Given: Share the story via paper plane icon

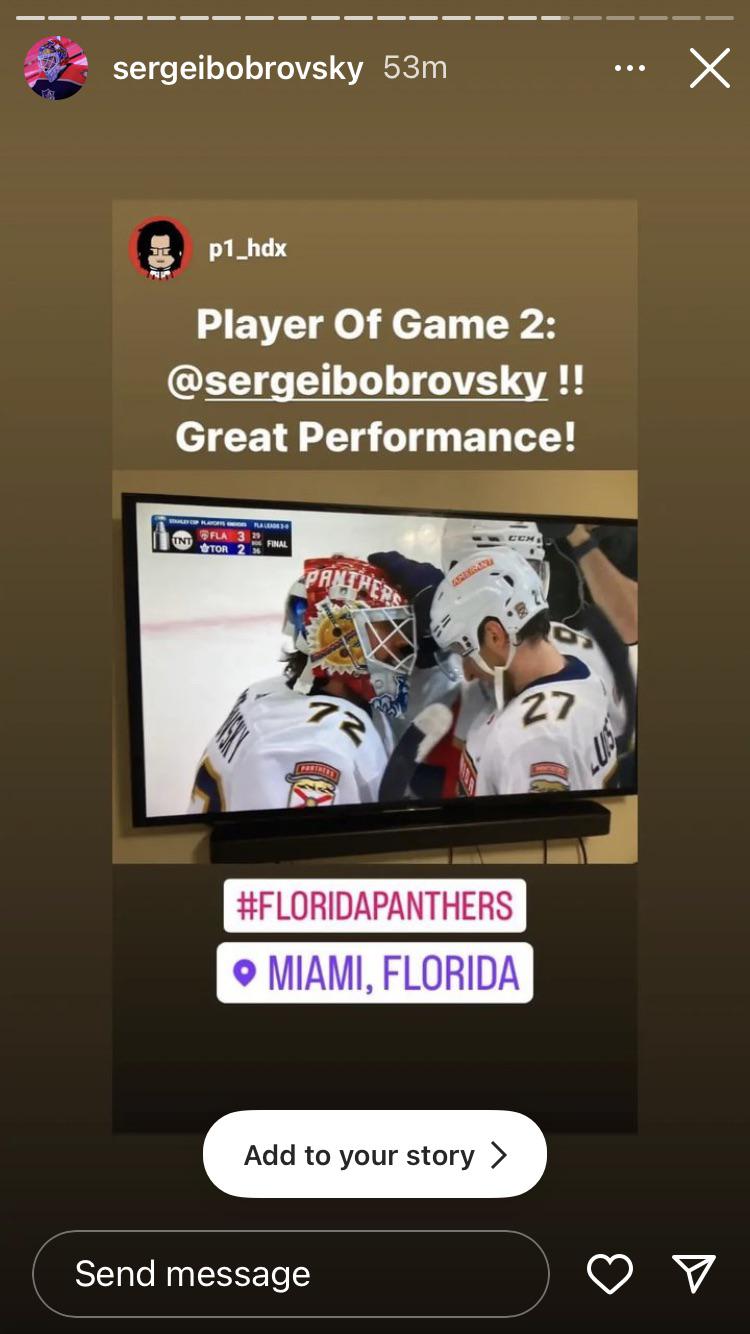Looking at the screenshot, I should click(694, 1274).
